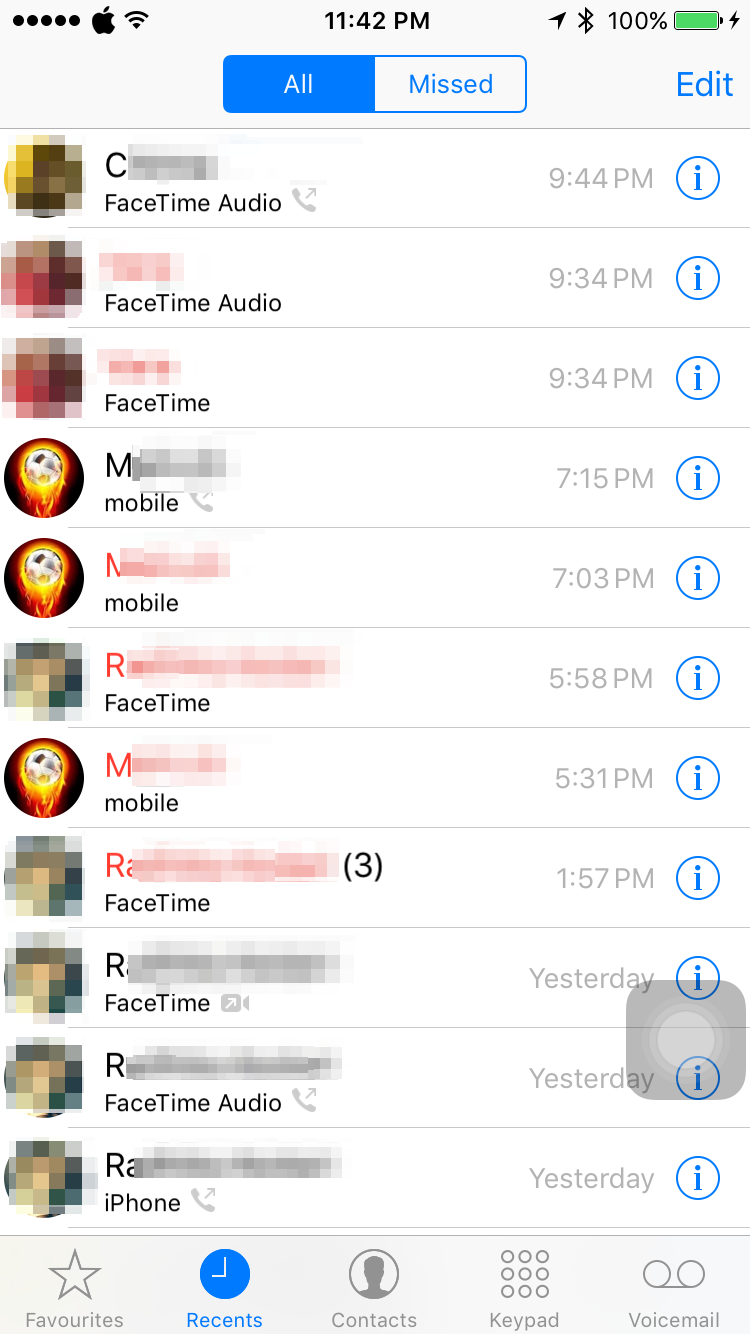
Task: Open info for the 9:44 PM call
Action: pyautogui.click(x=698, y=178)
